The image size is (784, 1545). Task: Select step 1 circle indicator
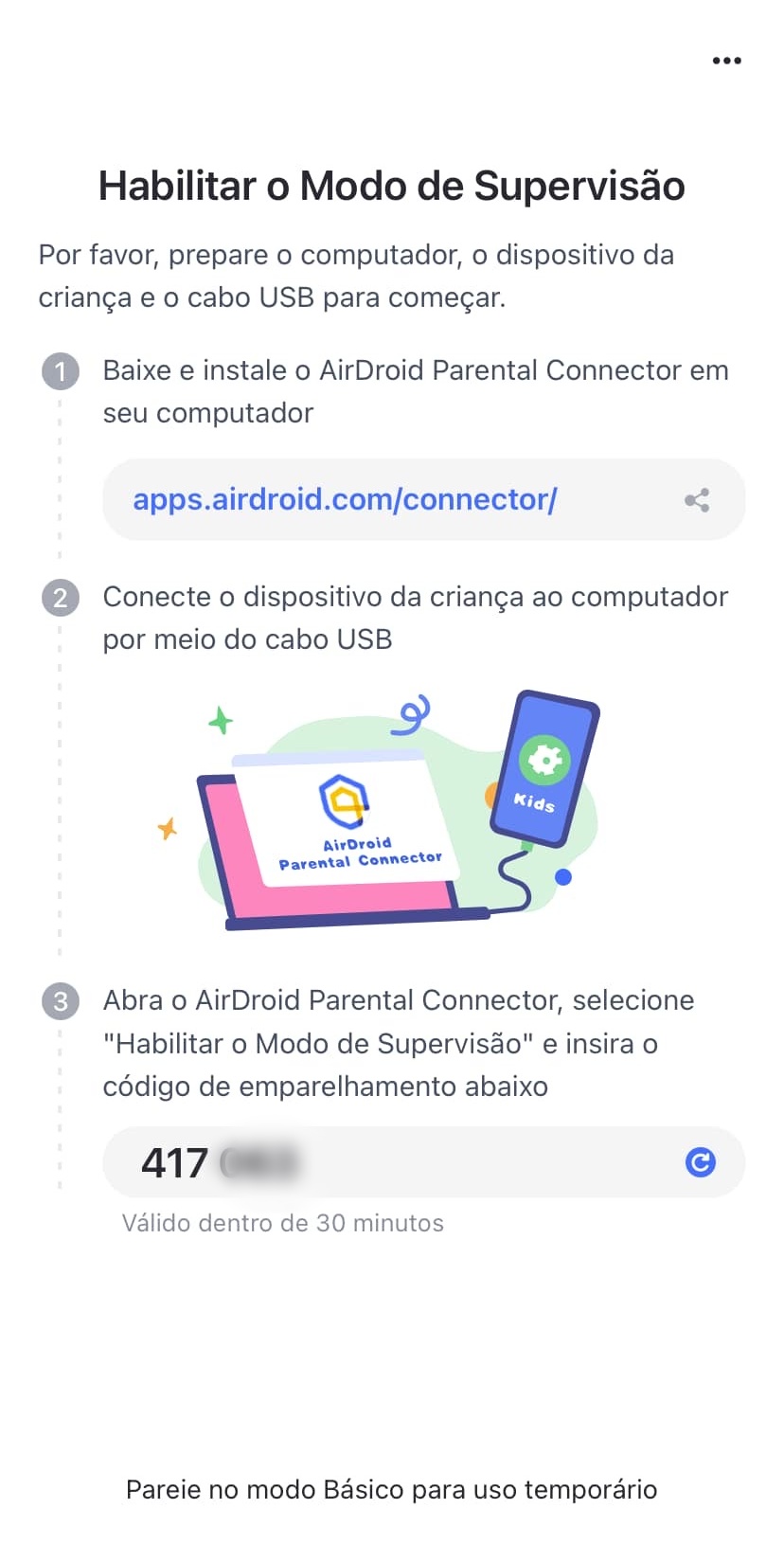(60, 370)
